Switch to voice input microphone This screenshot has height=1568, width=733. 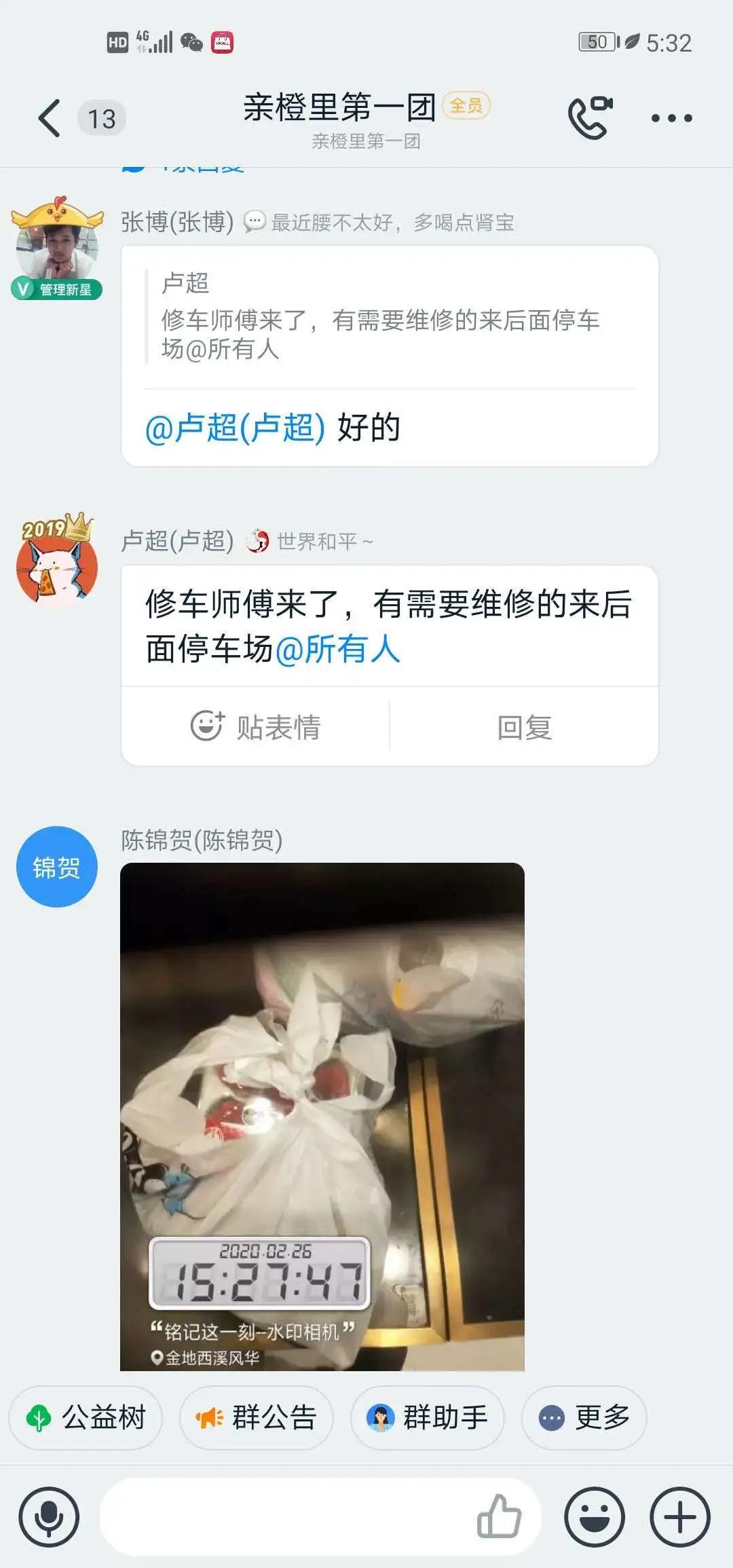click(x=49, y=1517)
